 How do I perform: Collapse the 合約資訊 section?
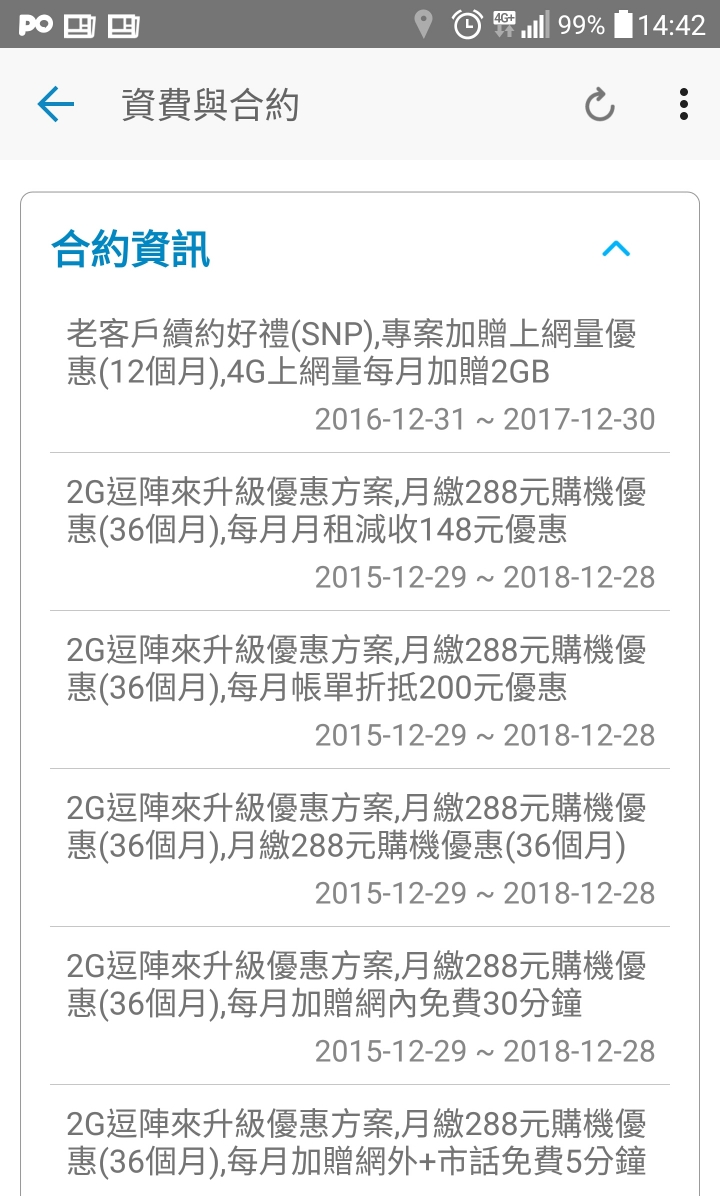point(616,249)
